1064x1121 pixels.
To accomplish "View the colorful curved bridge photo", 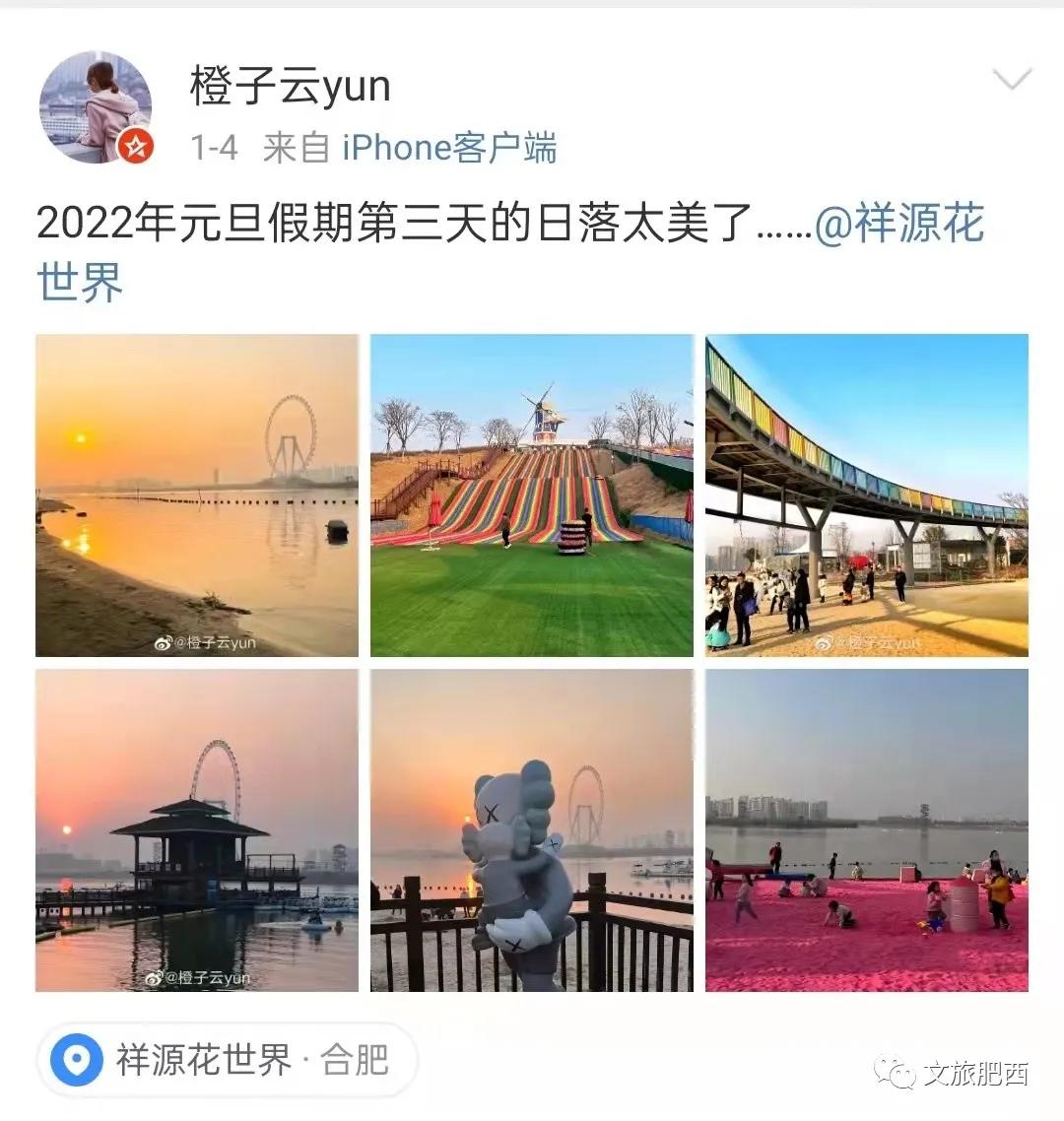I will pos(867,495).
